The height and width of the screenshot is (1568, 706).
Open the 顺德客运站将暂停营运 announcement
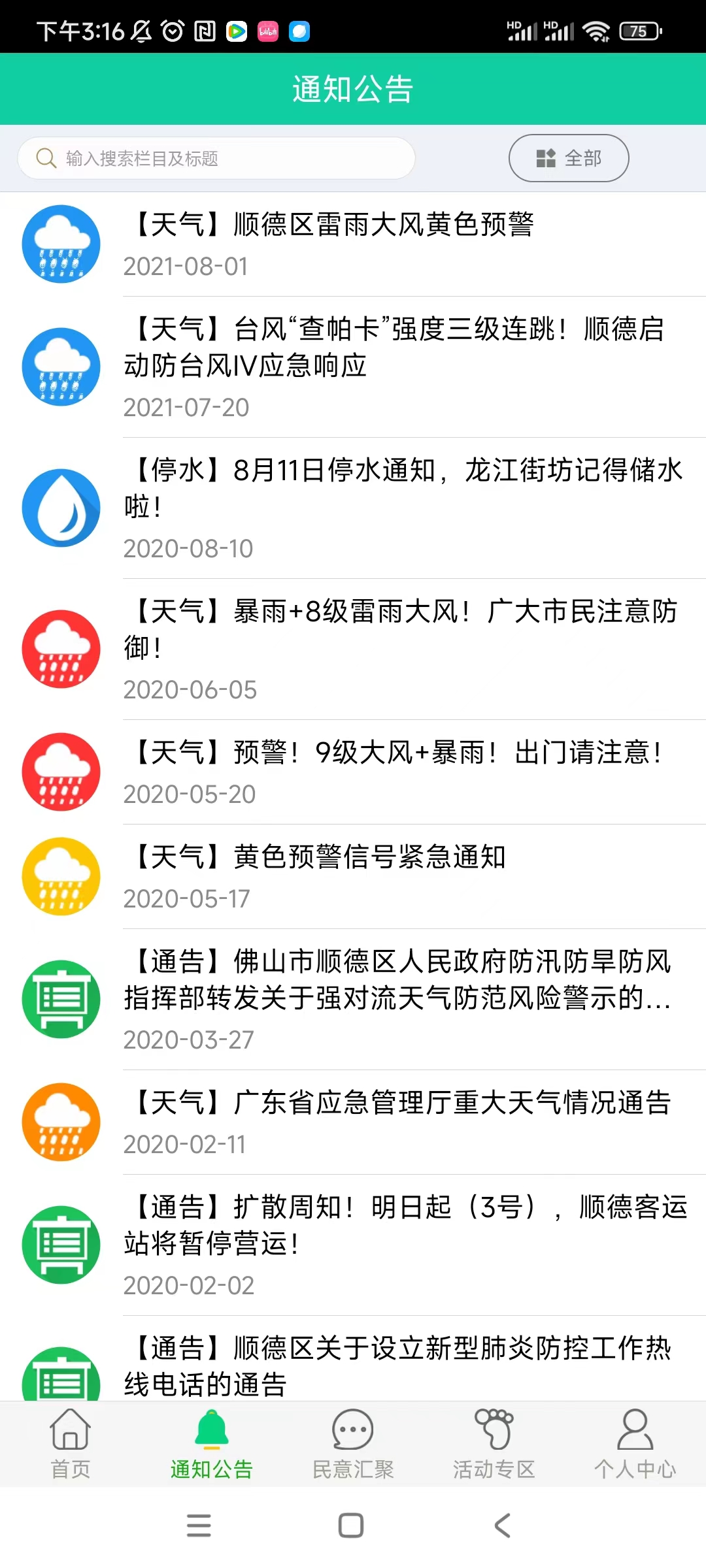[x=353, y=1245]
